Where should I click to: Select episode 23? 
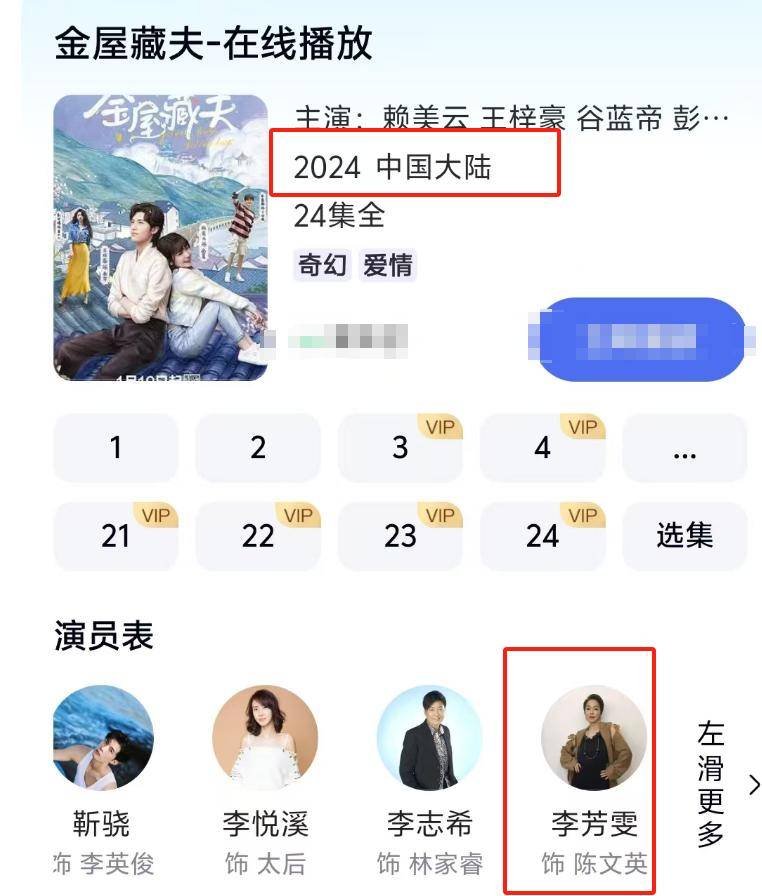(x=400, y=536)
